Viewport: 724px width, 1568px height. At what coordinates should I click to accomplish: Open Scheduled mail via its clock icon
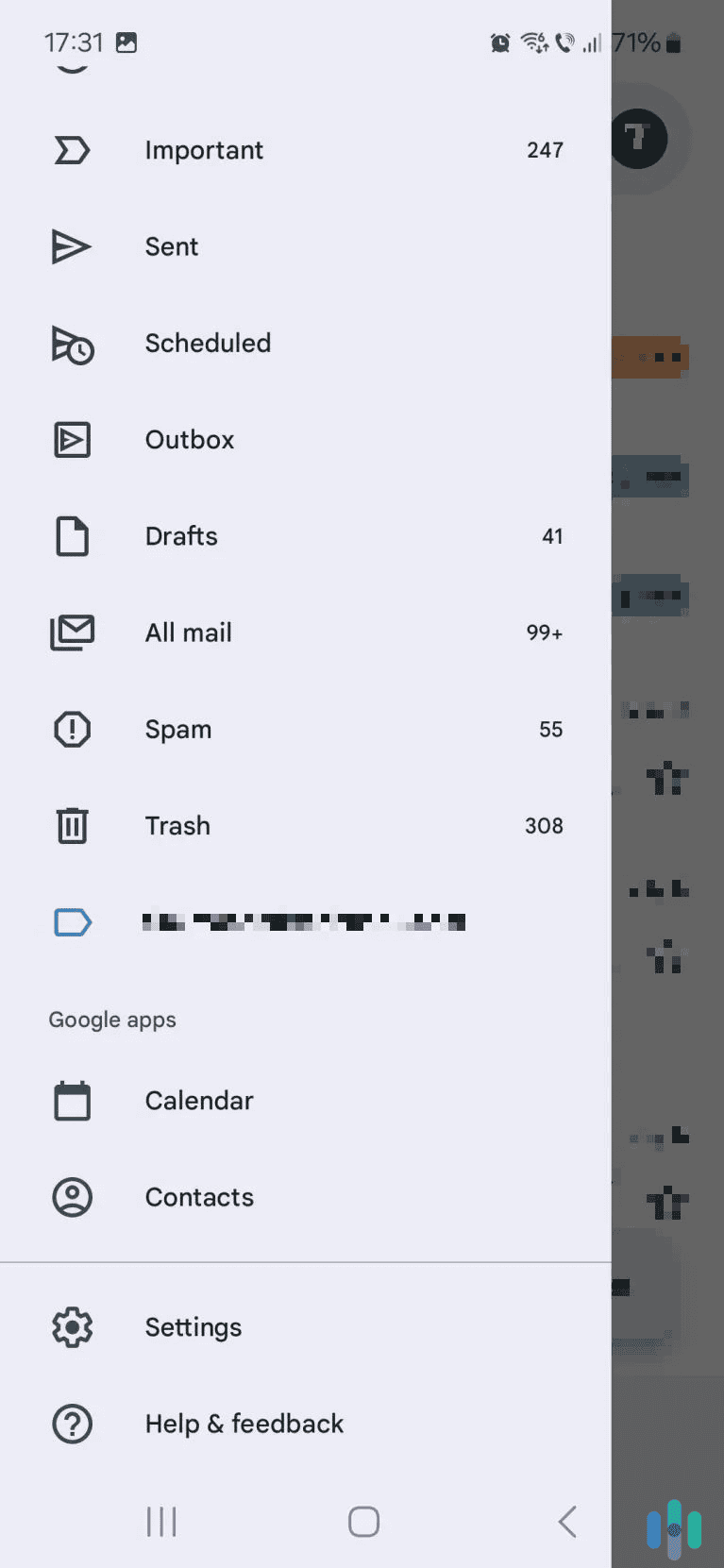(72, 343)
